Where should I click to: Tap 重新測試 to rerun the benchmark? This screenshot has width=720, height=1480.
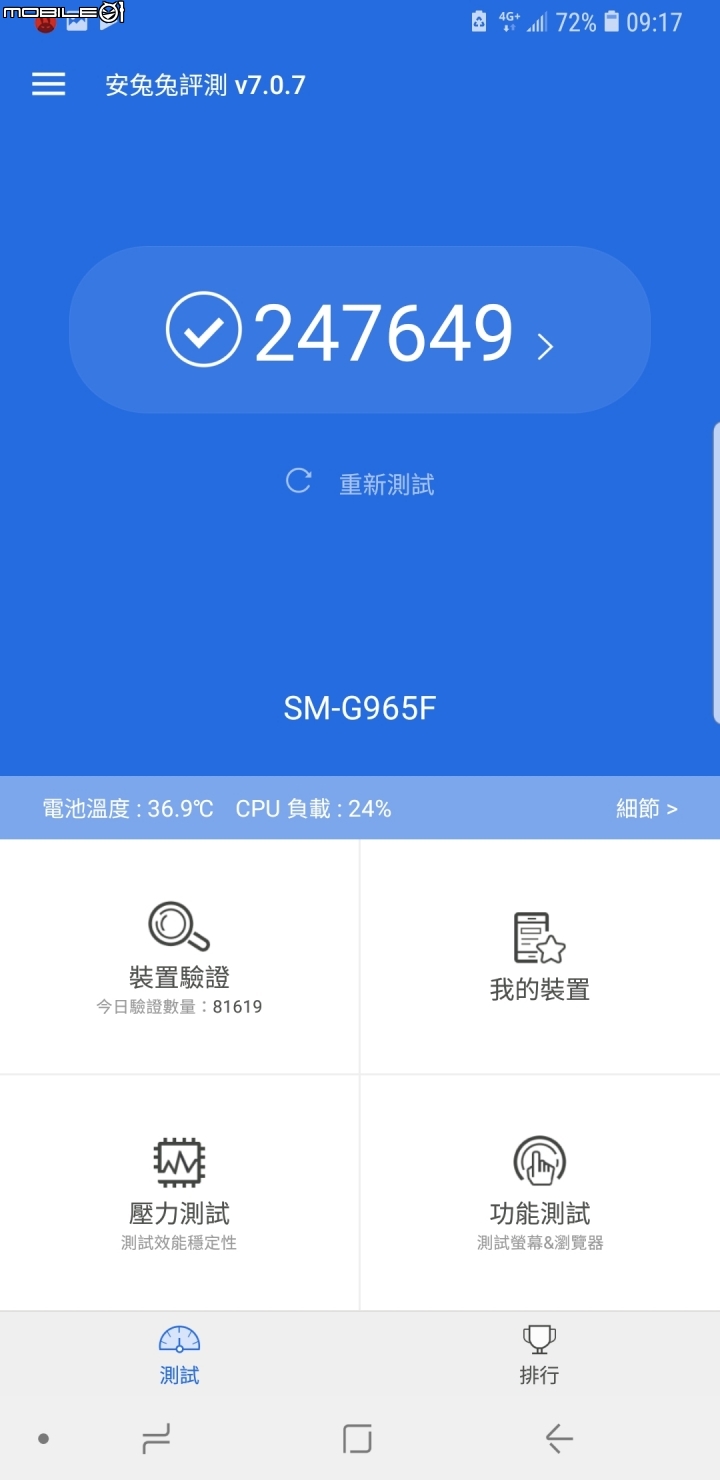coord(360,484)
